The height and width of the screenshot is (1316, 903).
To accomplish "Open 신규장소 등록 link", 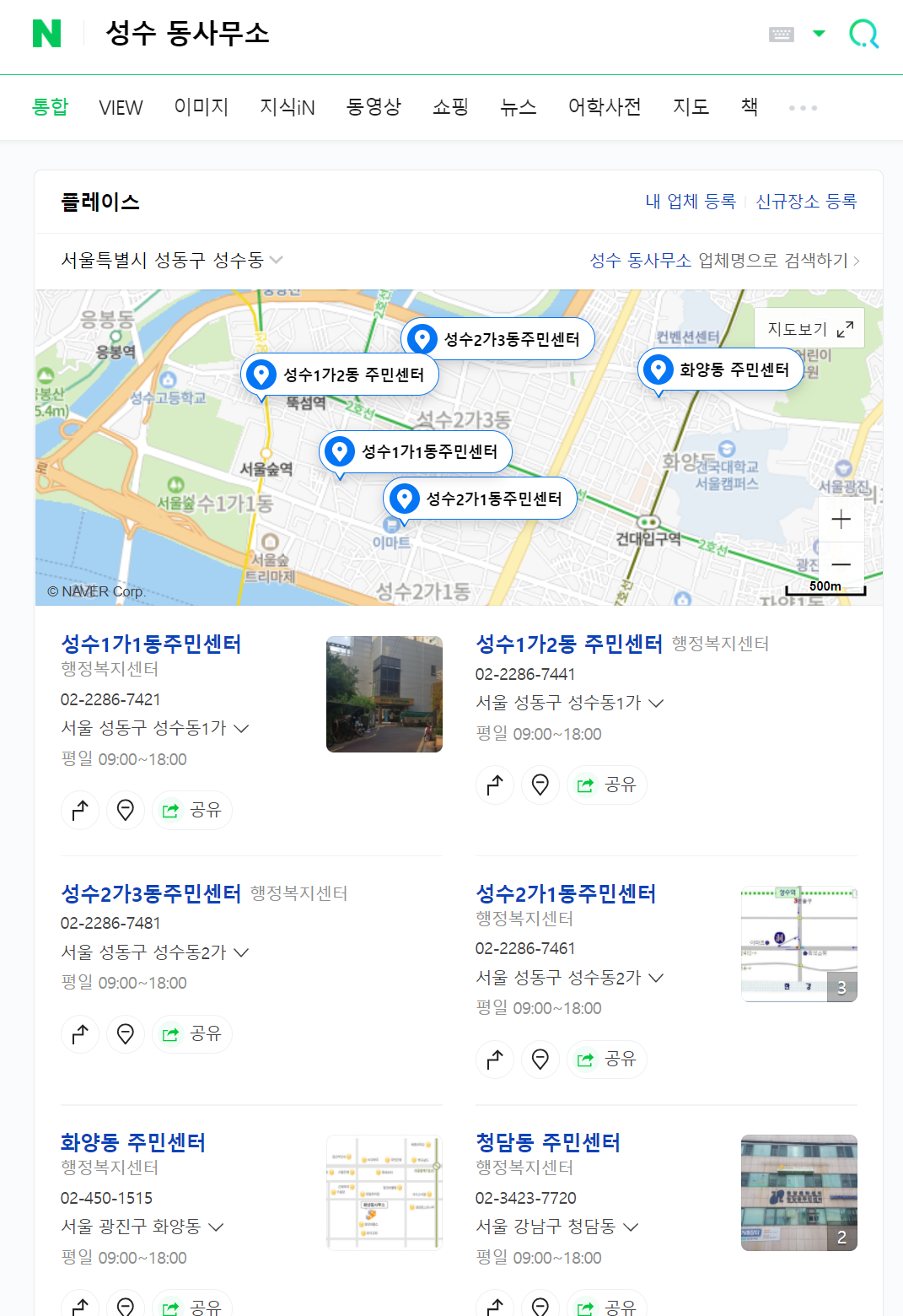I will [x=806, y=202].
